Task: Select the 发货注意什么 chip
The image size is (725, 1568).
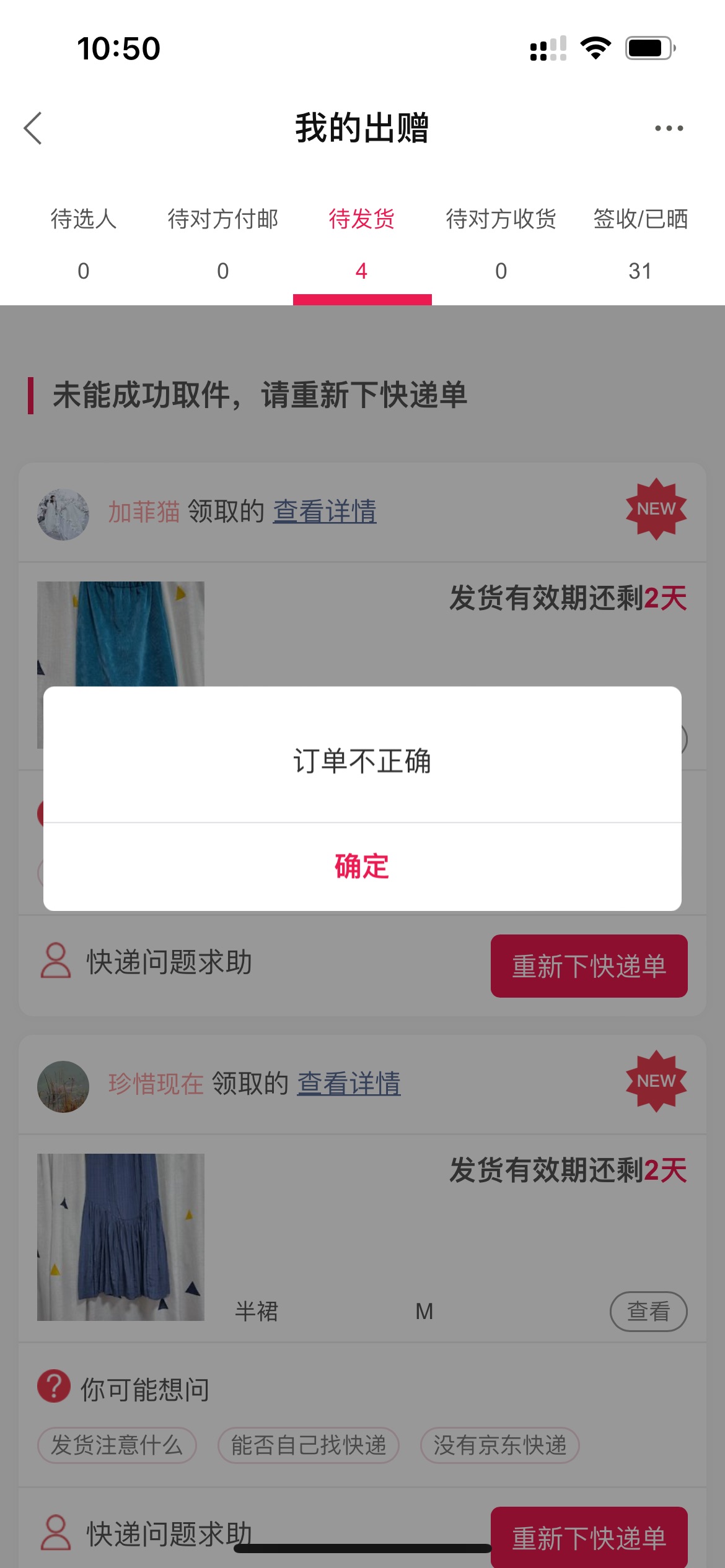Action: coord(117,1445)
